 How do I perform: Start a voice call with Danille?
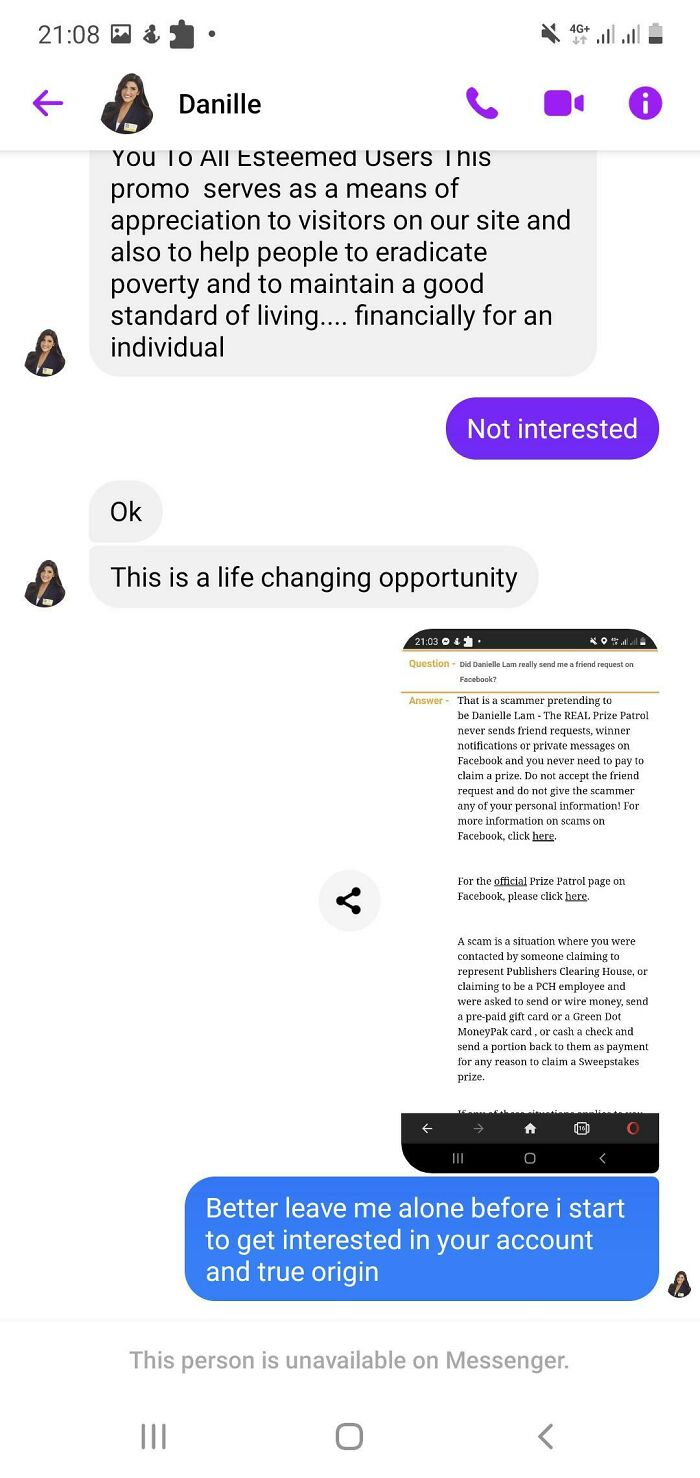(x=482, y=103)
